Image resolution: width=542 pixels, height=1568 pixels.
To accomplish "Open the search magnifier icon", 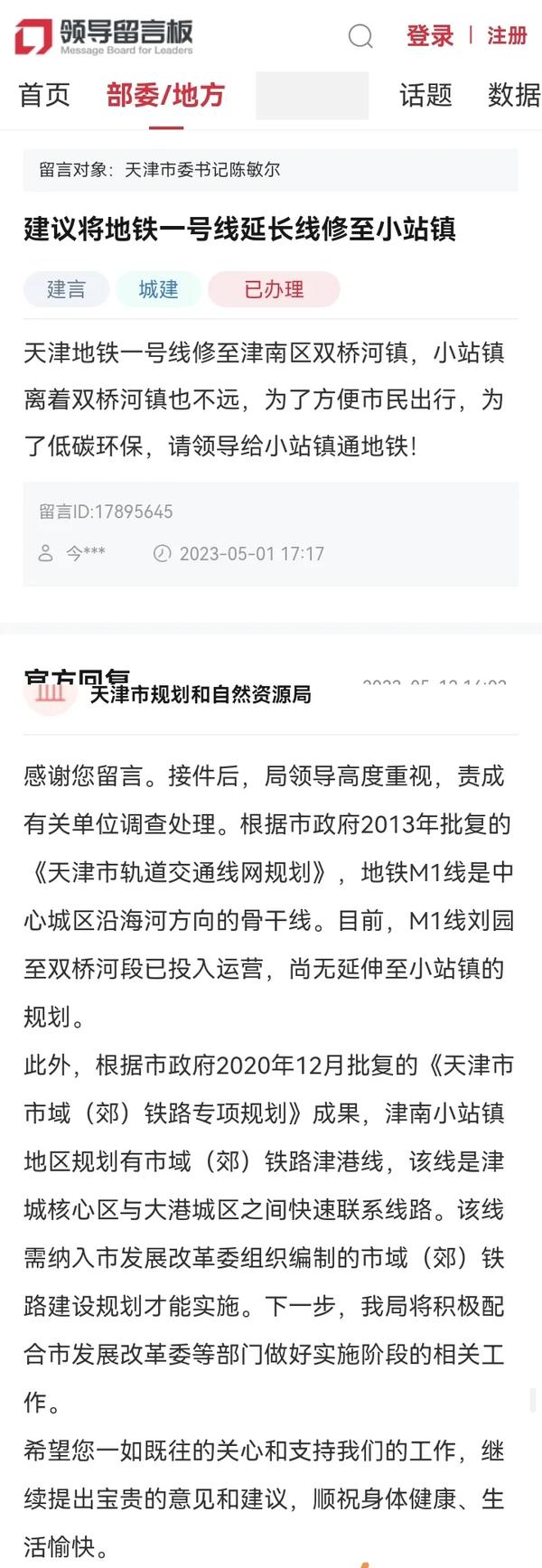I will 360,36.
